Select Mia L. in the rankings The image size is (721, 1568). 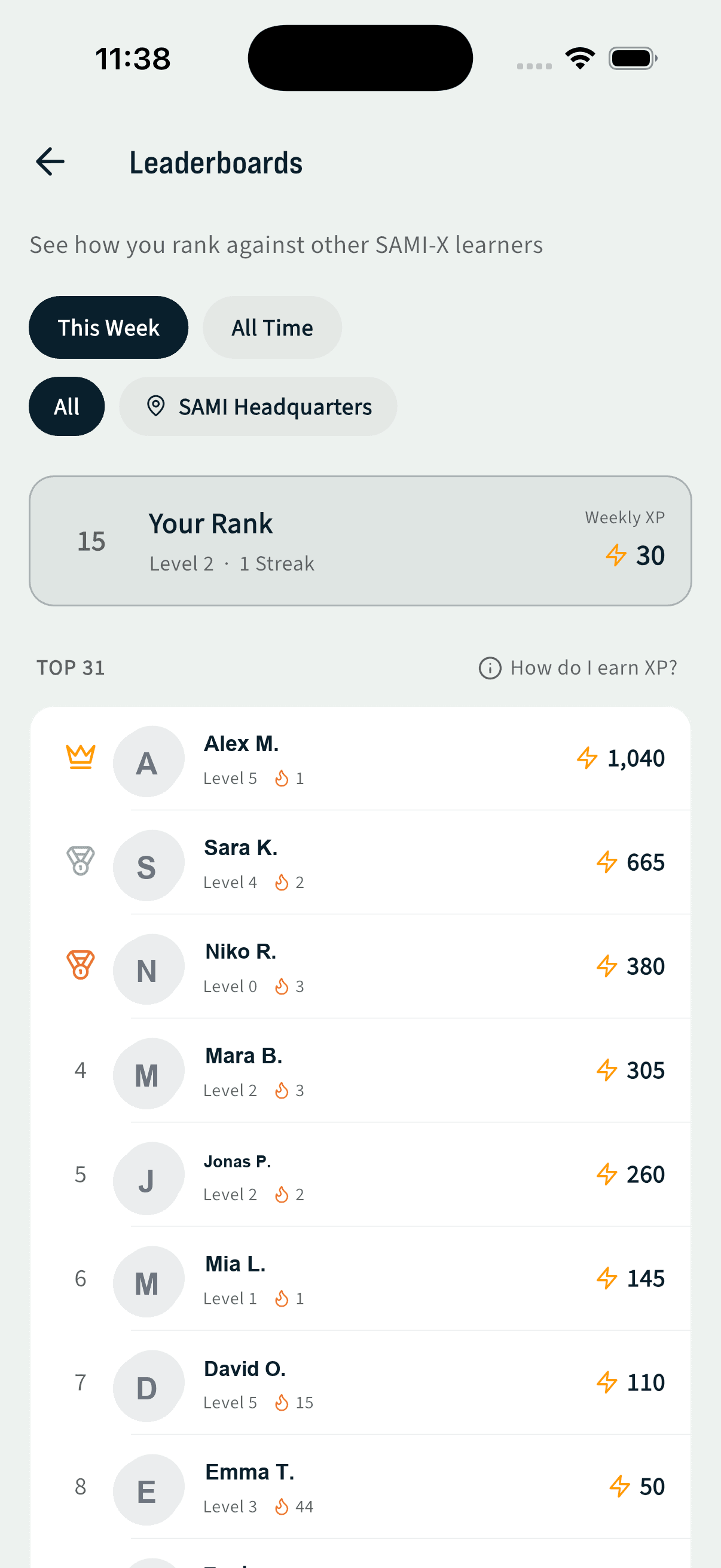360,1279
